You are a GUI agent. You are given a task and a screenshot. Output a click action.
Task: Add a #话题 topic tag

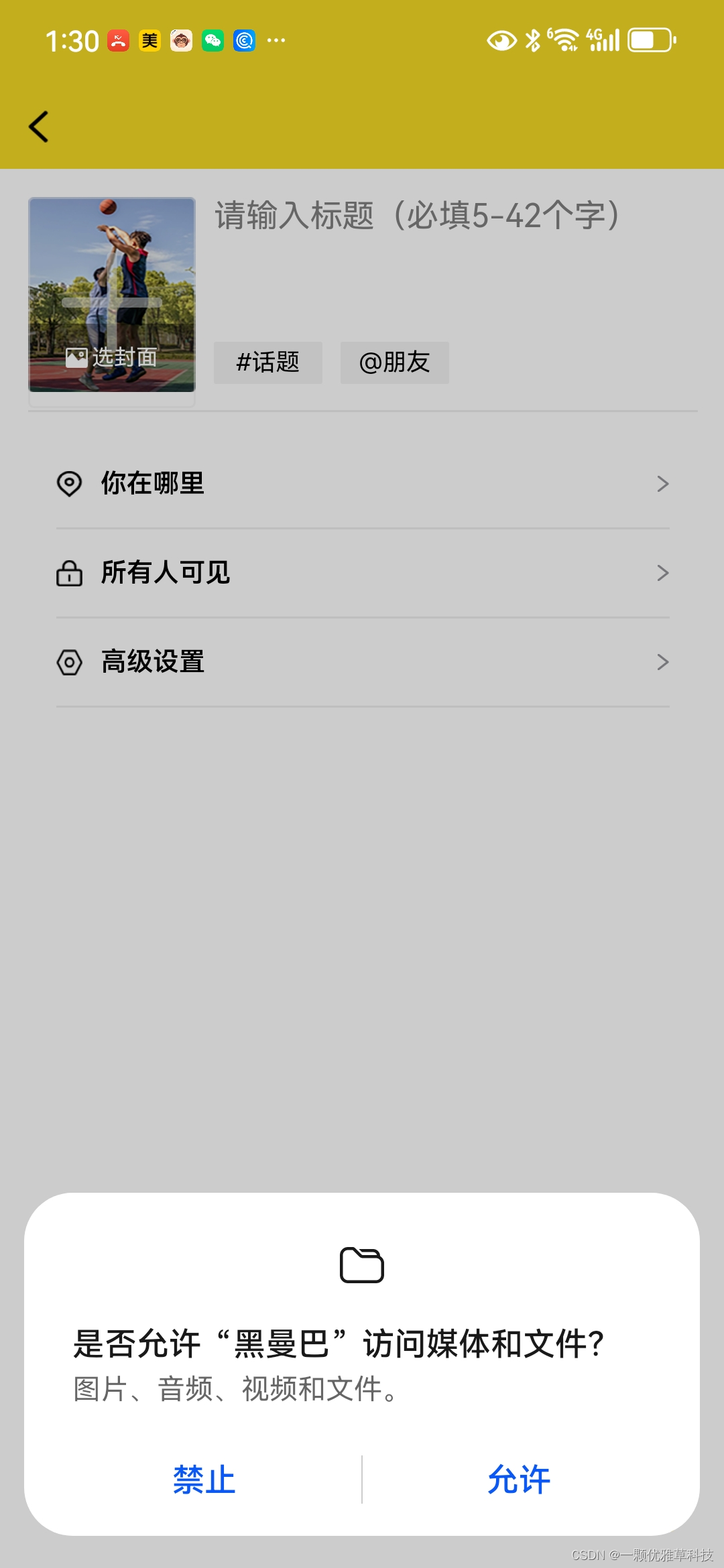click(268, 363)
